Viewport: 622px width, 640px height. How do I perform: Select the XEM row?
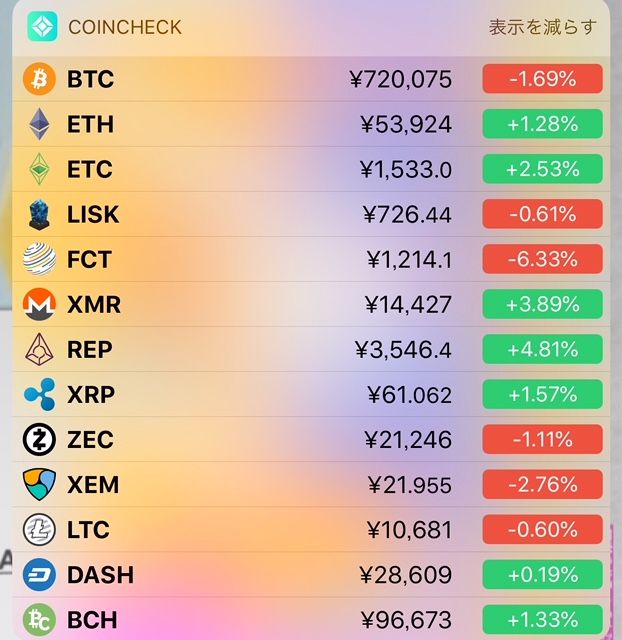pyautogui.click(x=311, y=485)
